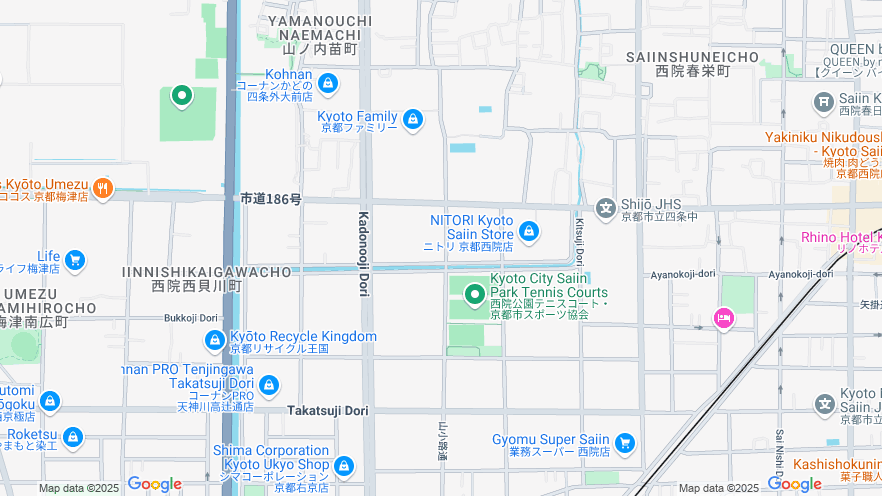Open the green park marker near Yamanouchi

(182, 97)
